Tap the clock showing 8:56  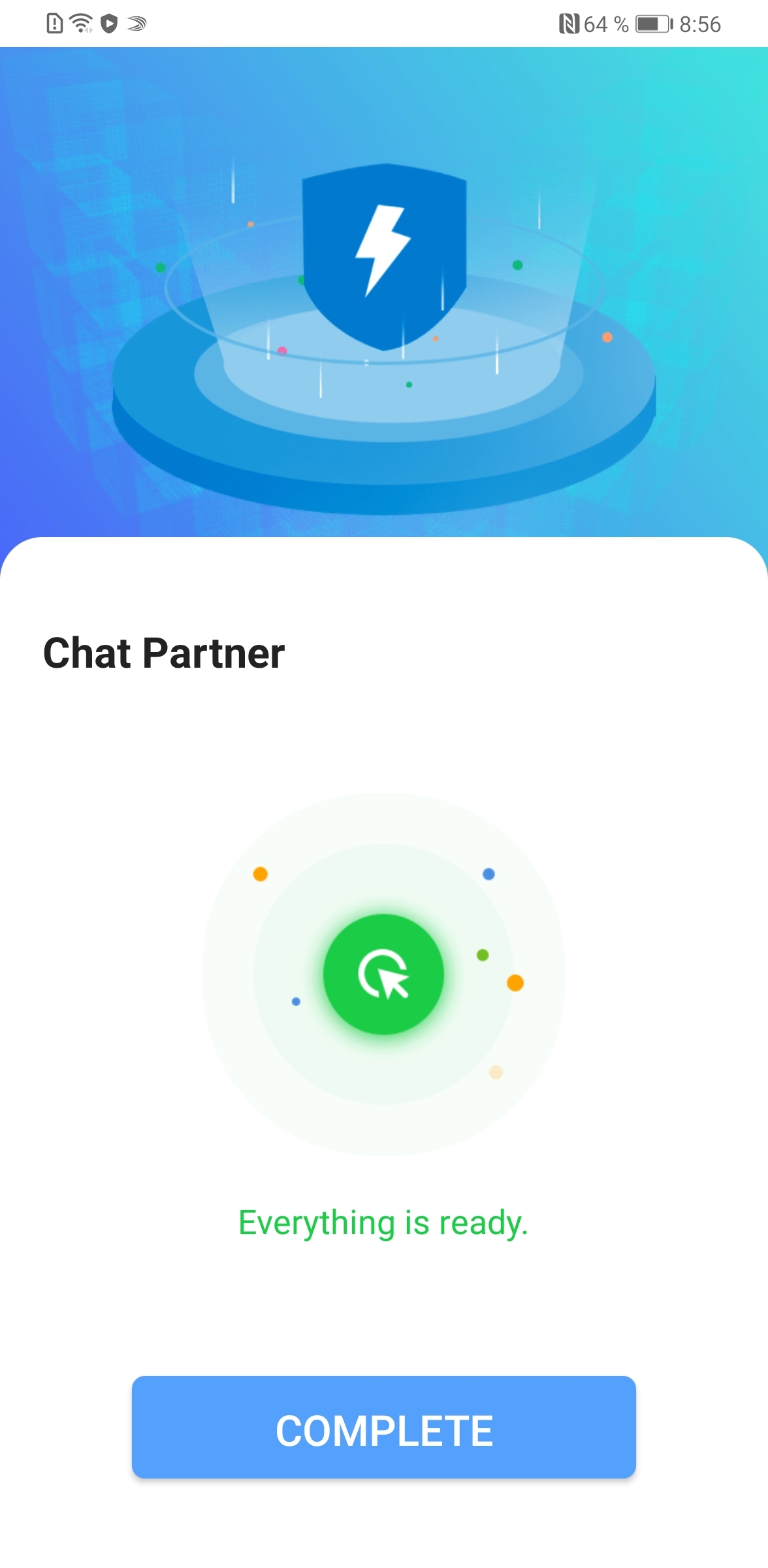pos(699,24)
